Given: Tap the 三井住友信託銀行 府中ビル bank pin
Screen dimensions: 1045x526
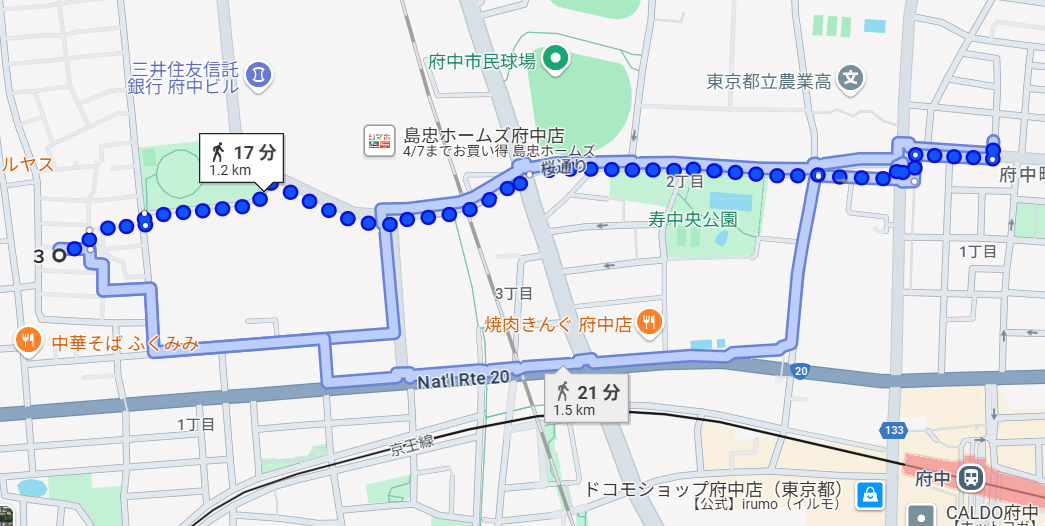Looking at the screenshot, I should [258, 75].
